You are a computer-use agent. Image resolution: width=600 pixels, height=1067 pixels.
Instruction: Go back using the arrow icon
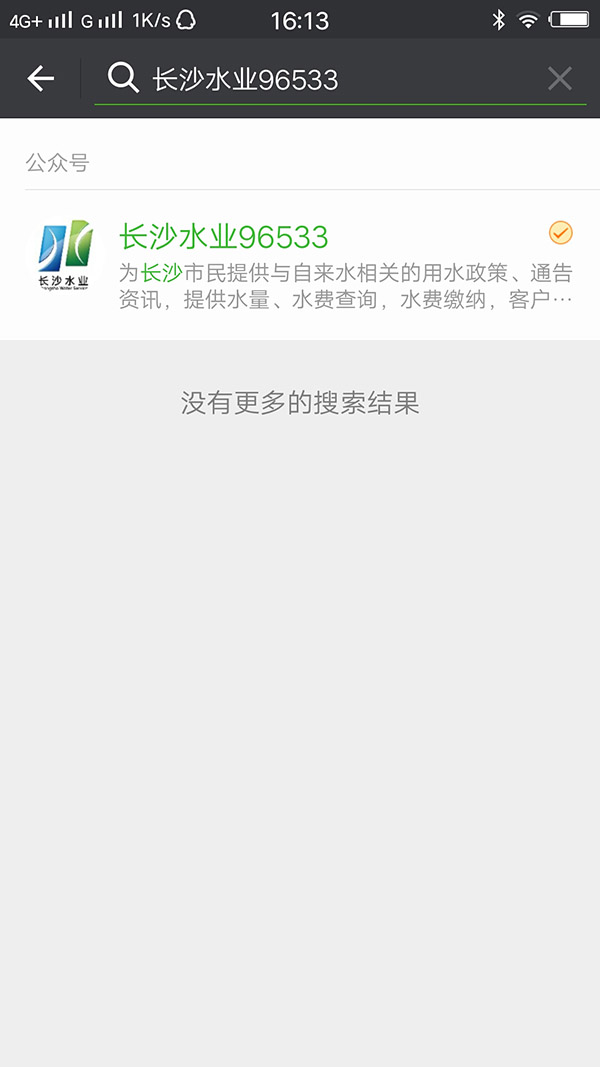click(40, 78)
